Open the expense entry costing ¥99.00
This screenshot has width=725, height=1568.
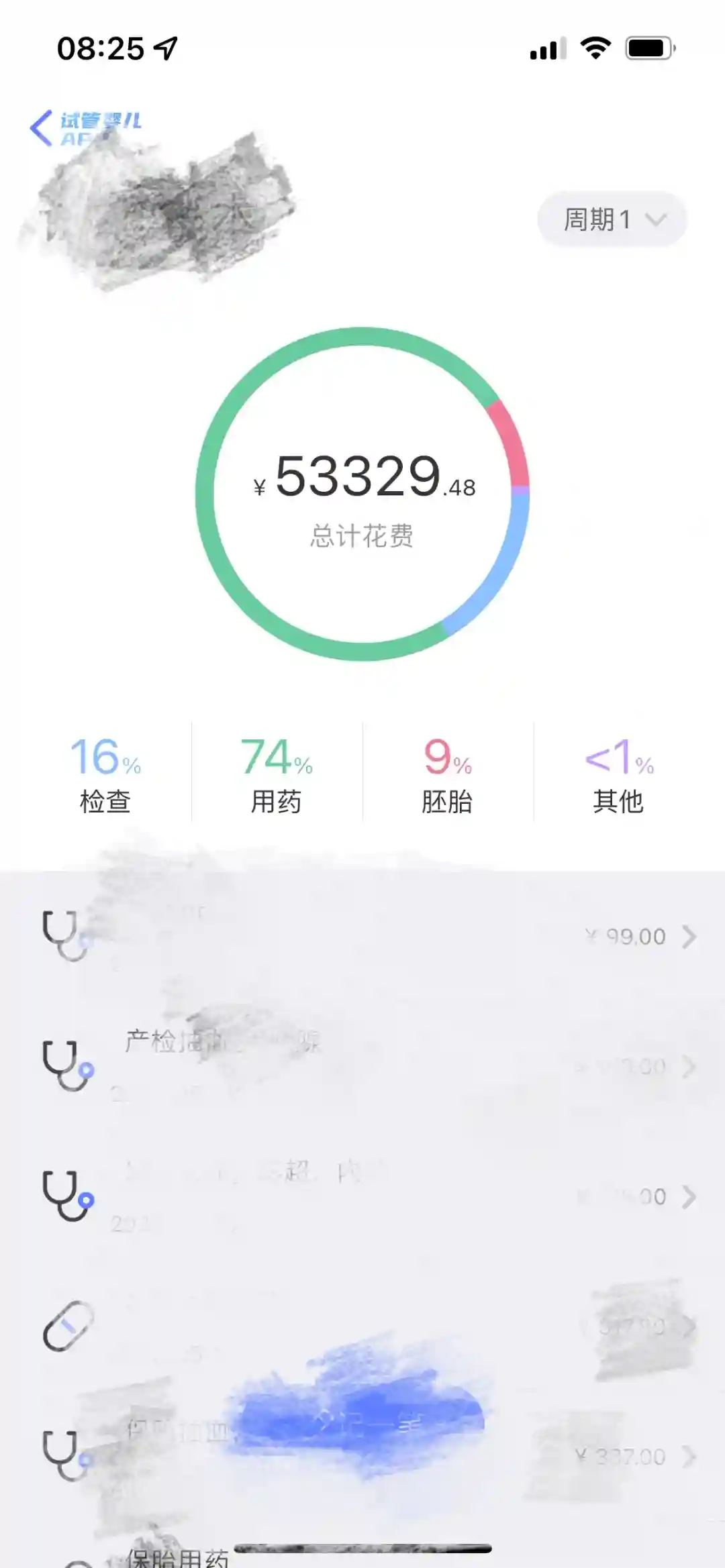click(x=362, y=936)
